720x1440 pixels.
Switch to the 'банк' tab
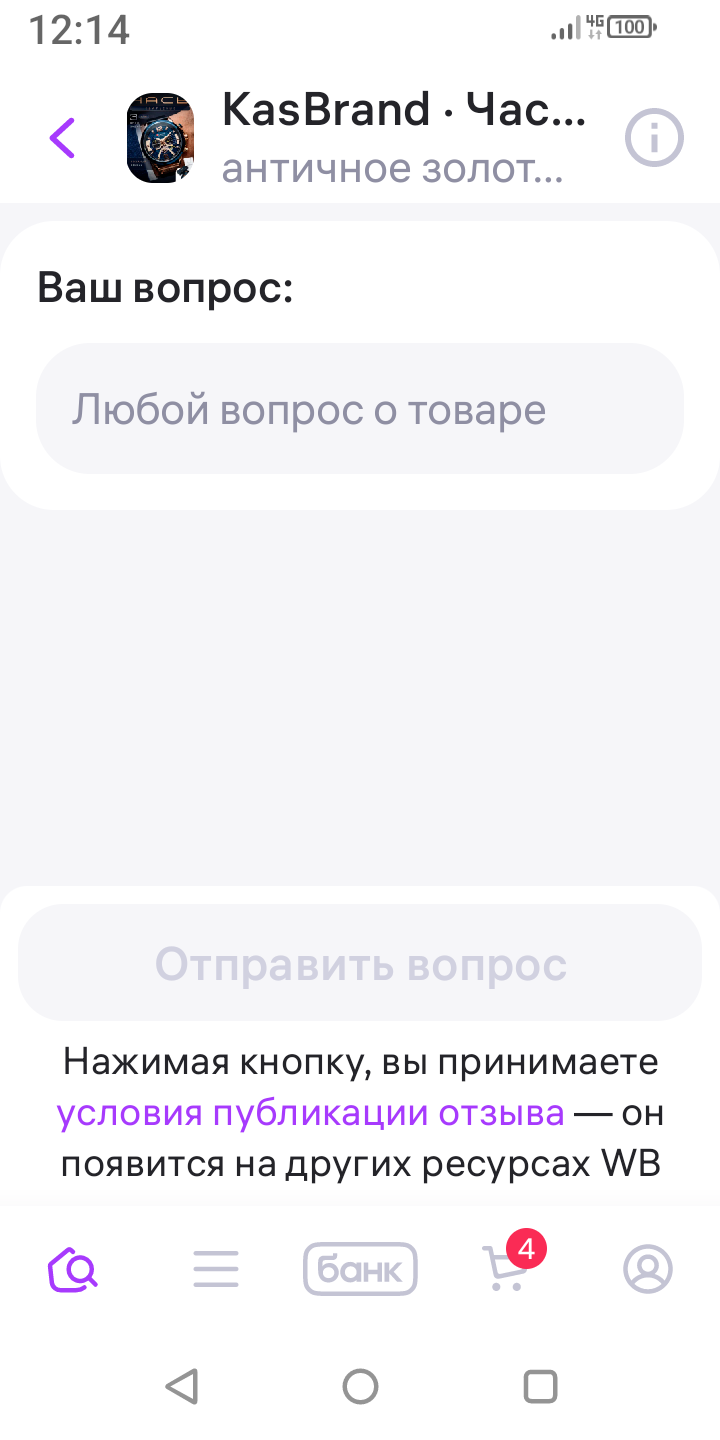tap(360, 1270)
